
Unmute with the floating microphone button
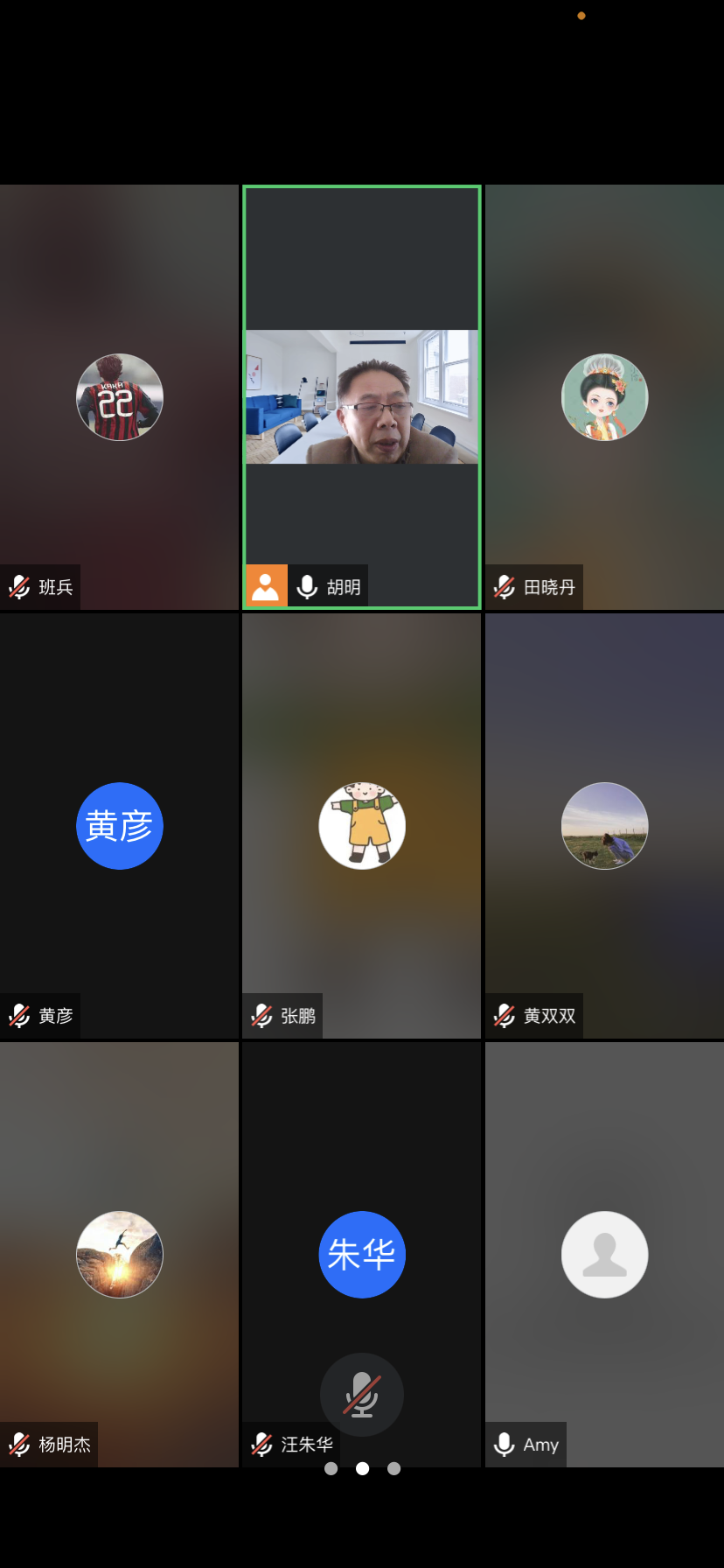point(361,1395)
